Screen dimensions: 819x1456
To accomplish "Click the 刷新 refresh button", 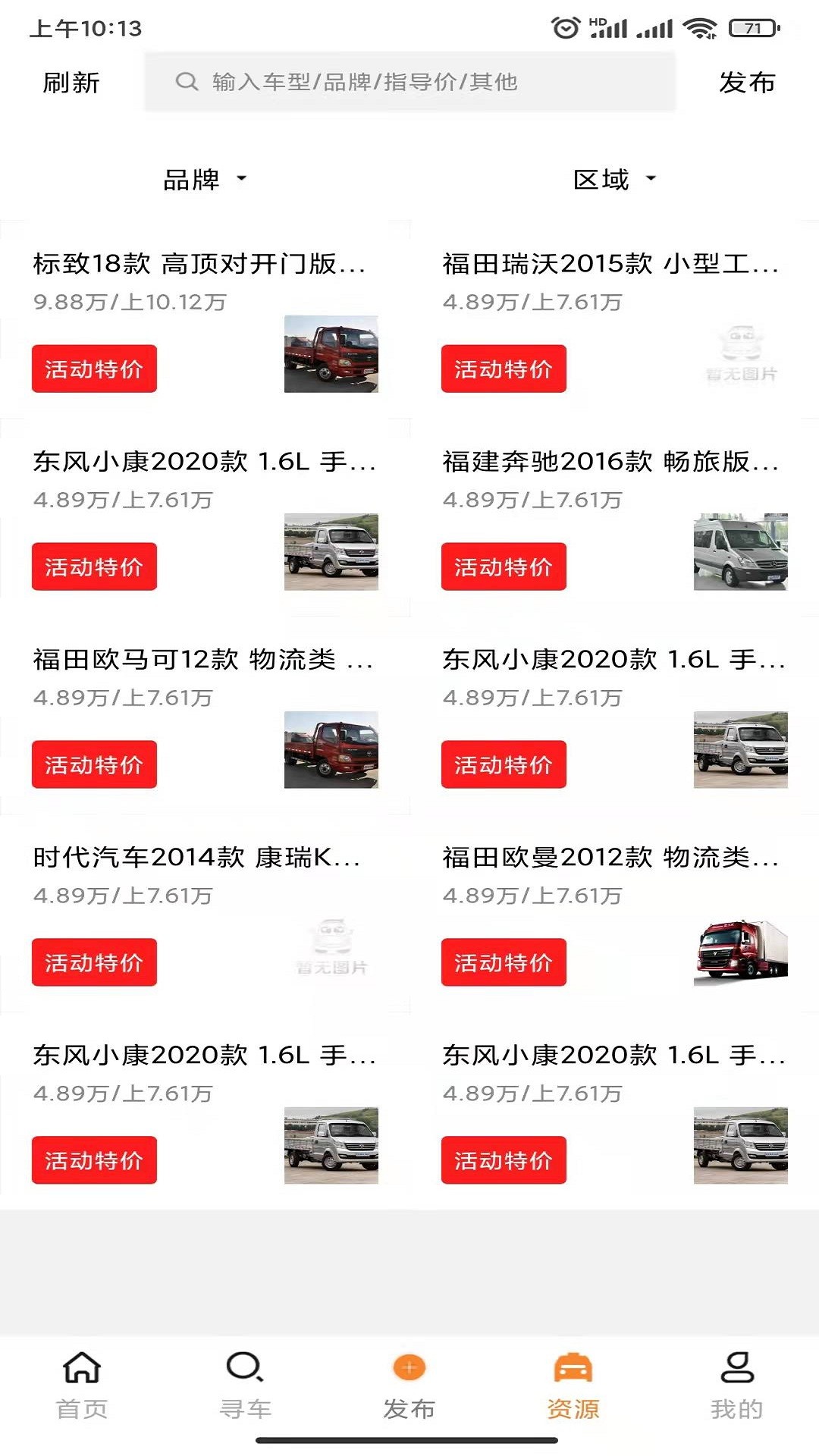I will pyautogui.click(x=72, y=83).
